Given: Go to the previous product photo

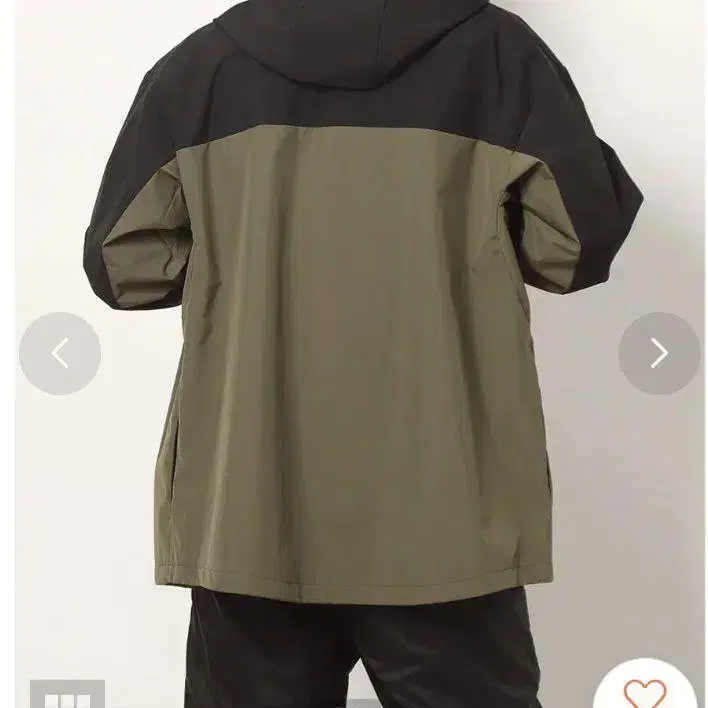Looking at the screenshot, I should 60,353.
